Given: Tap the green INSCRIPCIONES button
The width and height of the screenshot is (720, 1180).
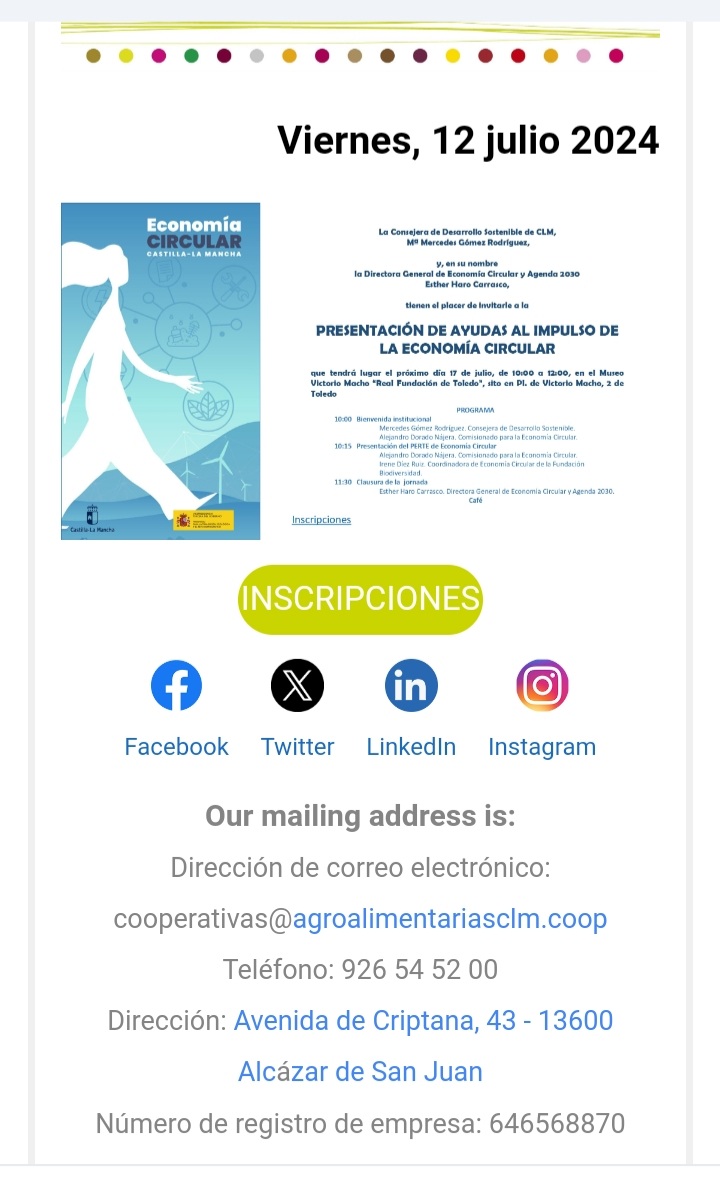Looking at the screenshot, I should [x=360, y=599].
